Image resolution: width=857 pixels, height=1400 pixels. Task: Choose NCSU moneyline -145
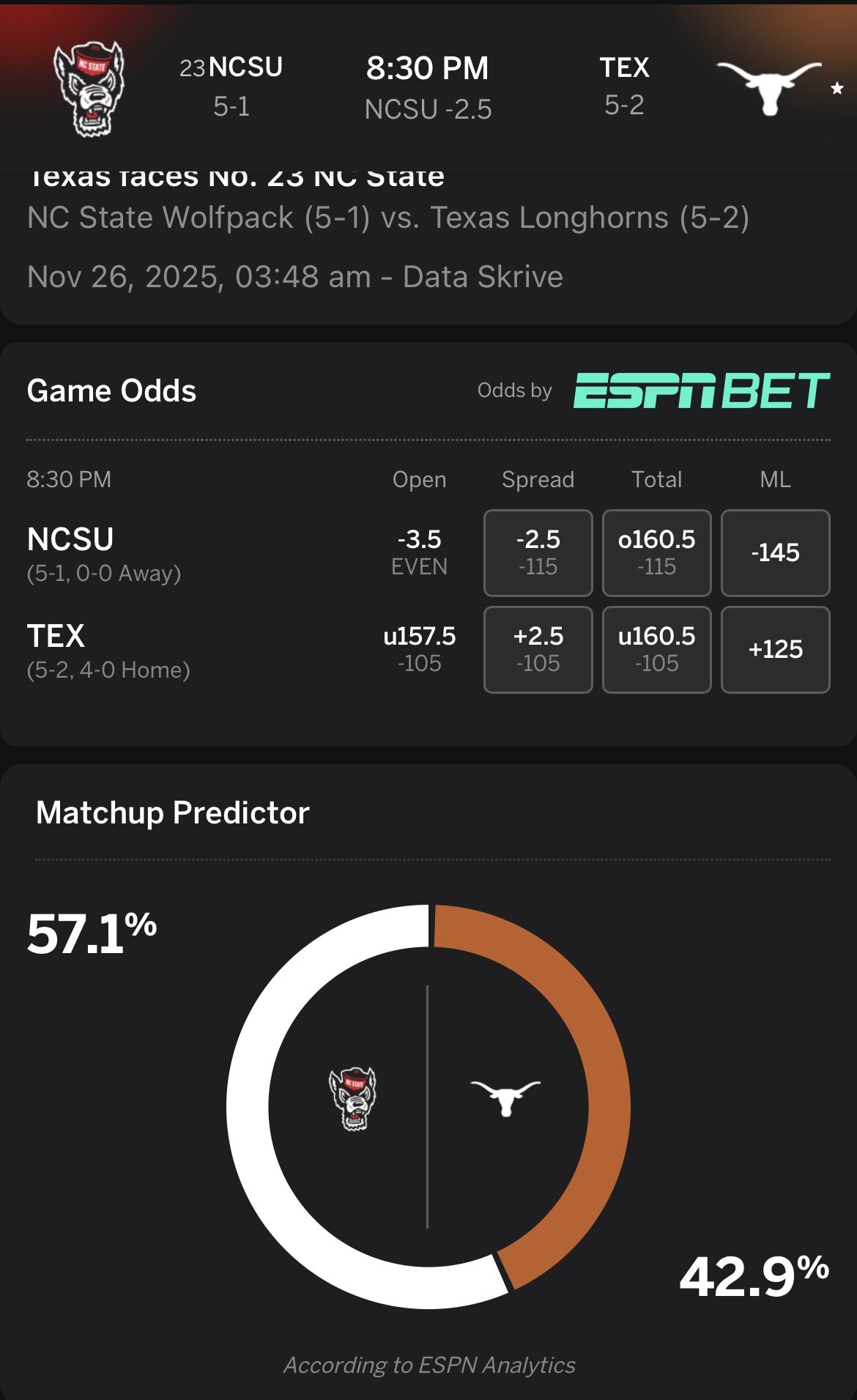point(775,552)
